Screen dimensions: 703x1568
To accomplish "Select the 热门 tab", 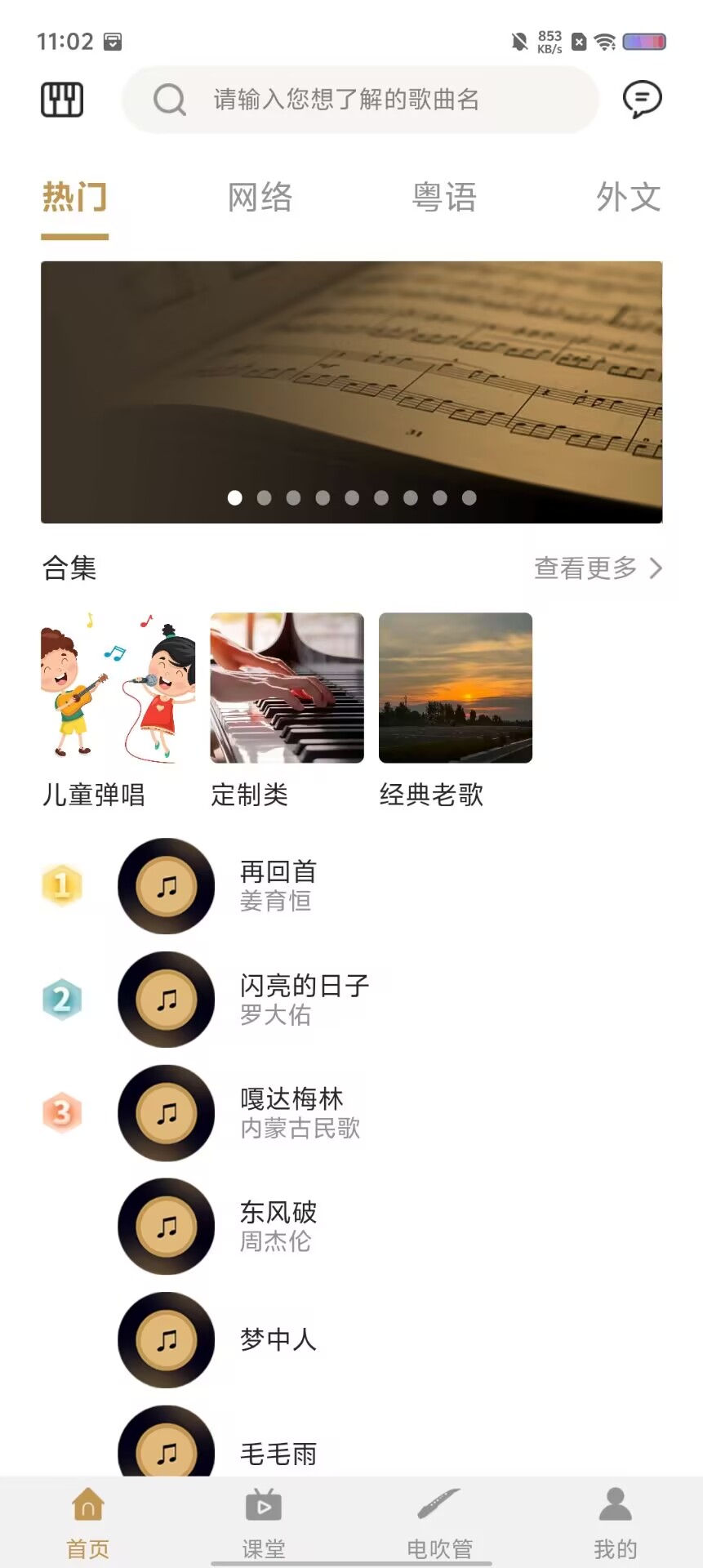I will [75, 198].
